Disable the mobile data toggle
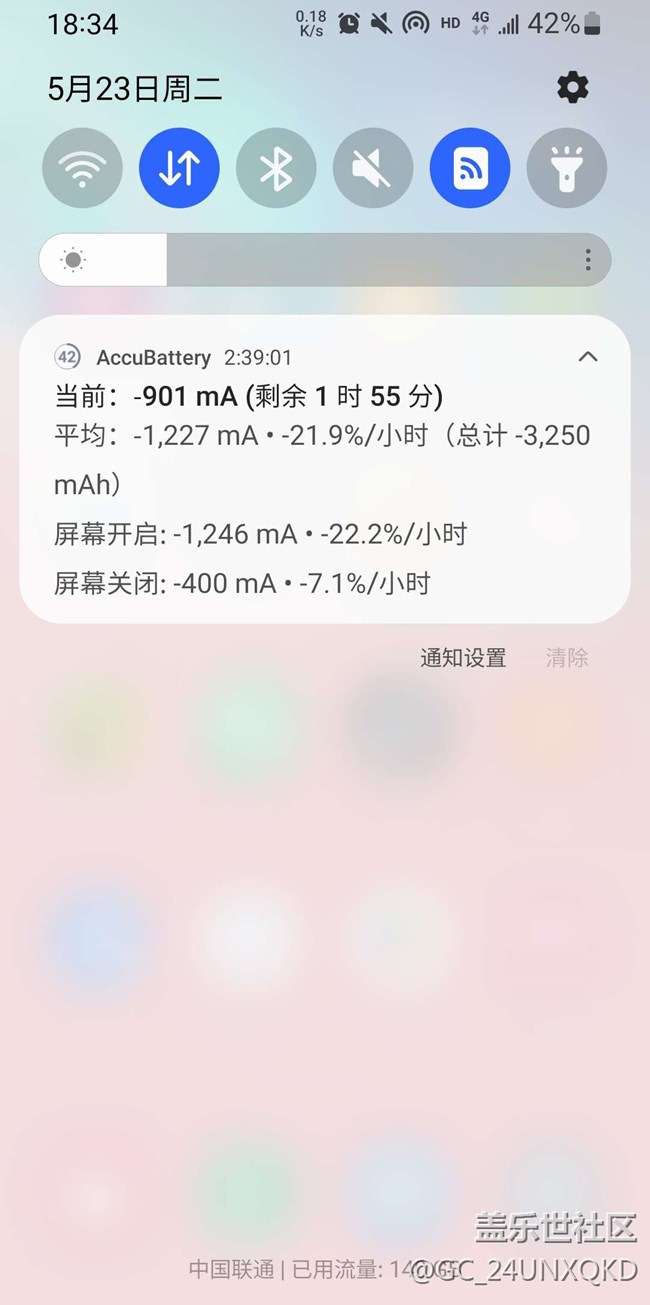Screen dimensions: 650x1305 pyautogui.click(x=179, y=168)
